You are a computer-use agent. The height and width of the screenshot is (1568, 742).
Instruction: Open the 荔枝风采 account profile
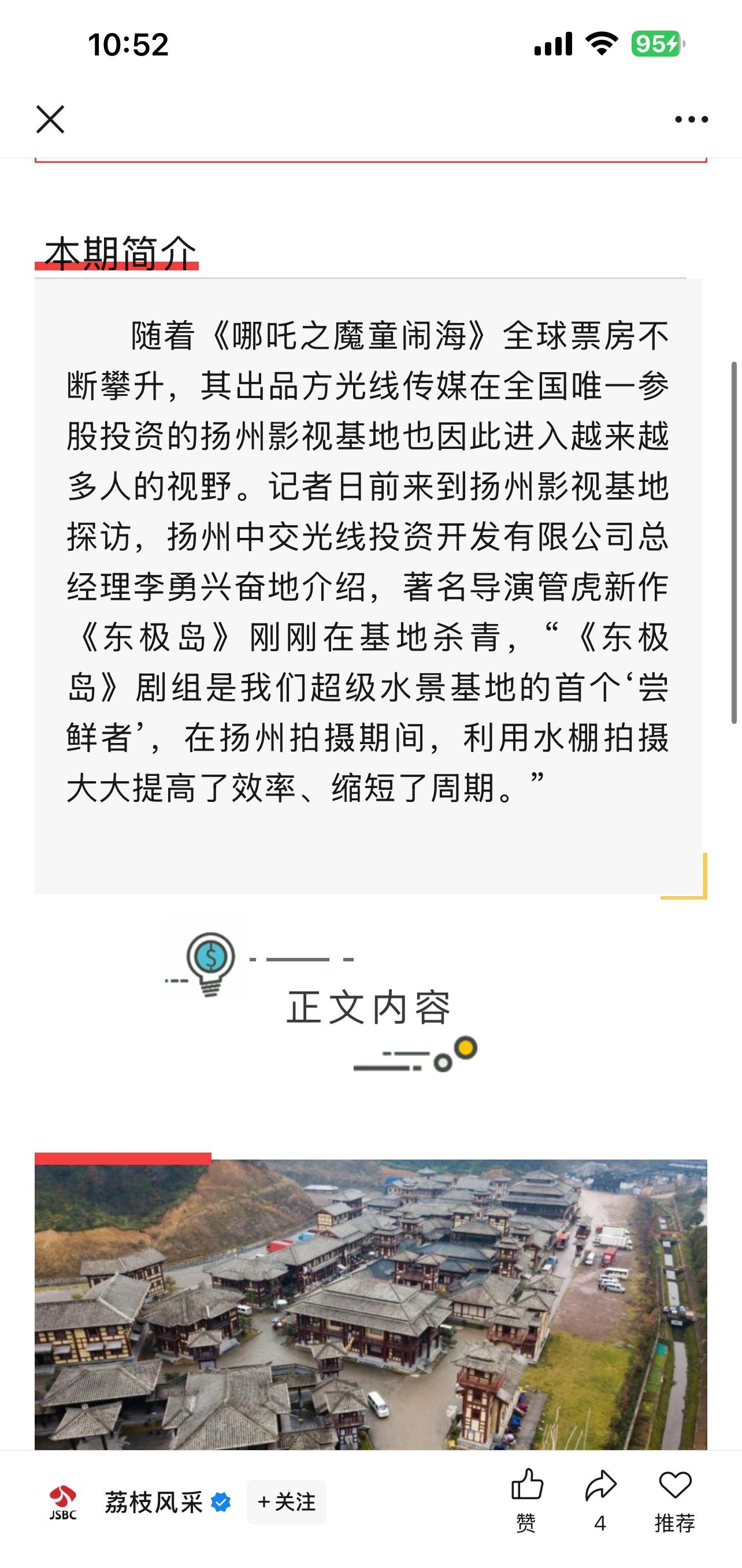tap(152, 1502)
